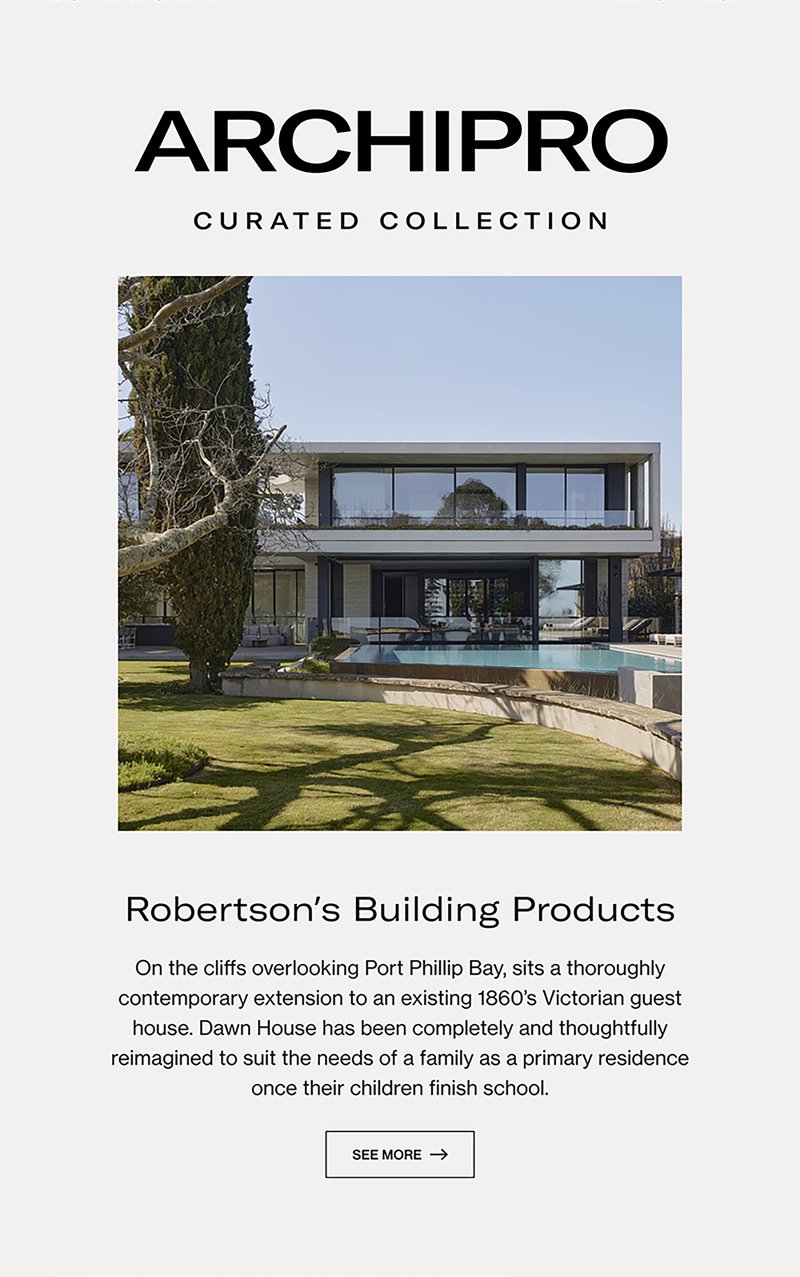Open the Dawn House photo
Screen dimensions: 800x1277
(x=400, y=553)
